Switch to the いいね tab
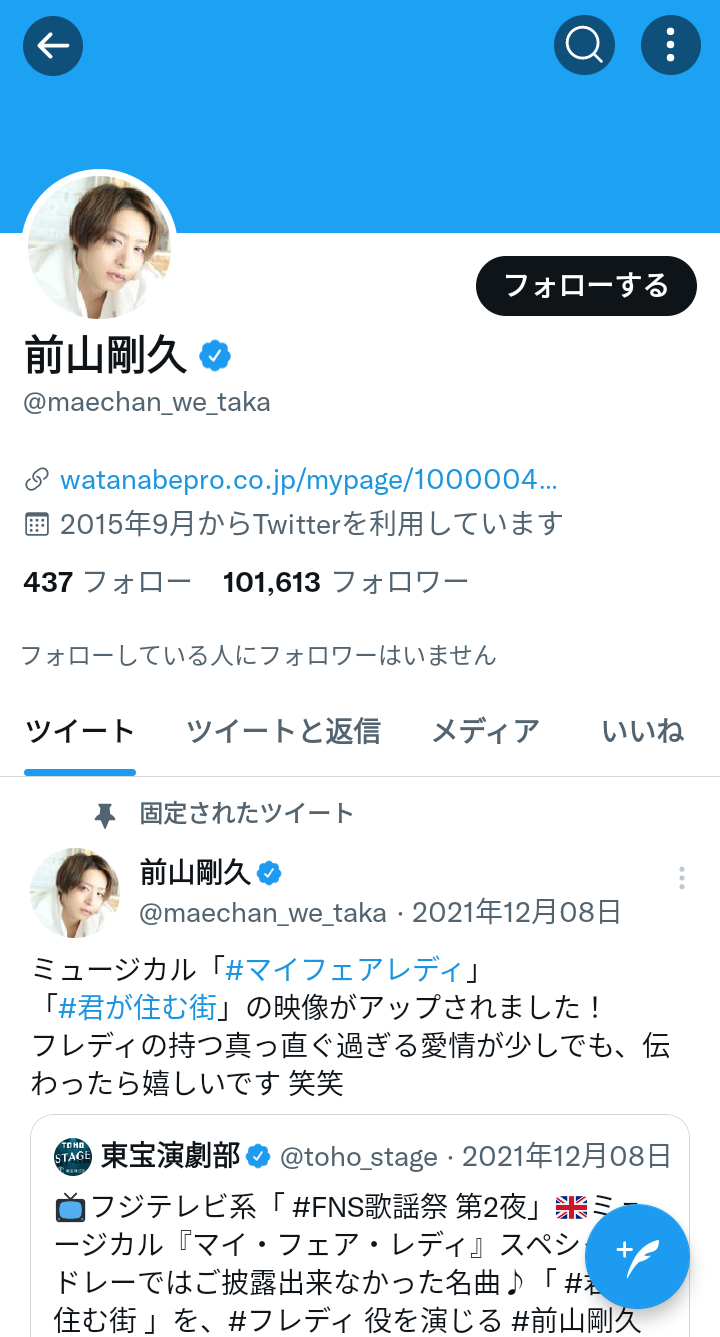 coord(643,731)
